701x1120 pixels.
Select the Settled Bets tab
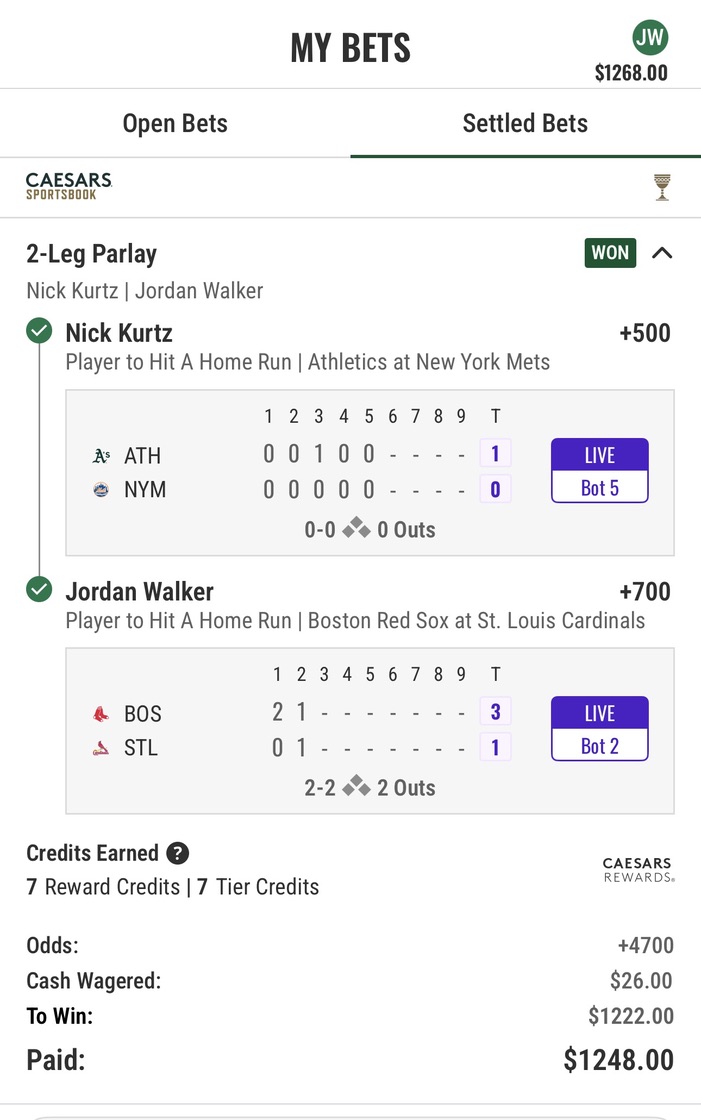(525, 123)
